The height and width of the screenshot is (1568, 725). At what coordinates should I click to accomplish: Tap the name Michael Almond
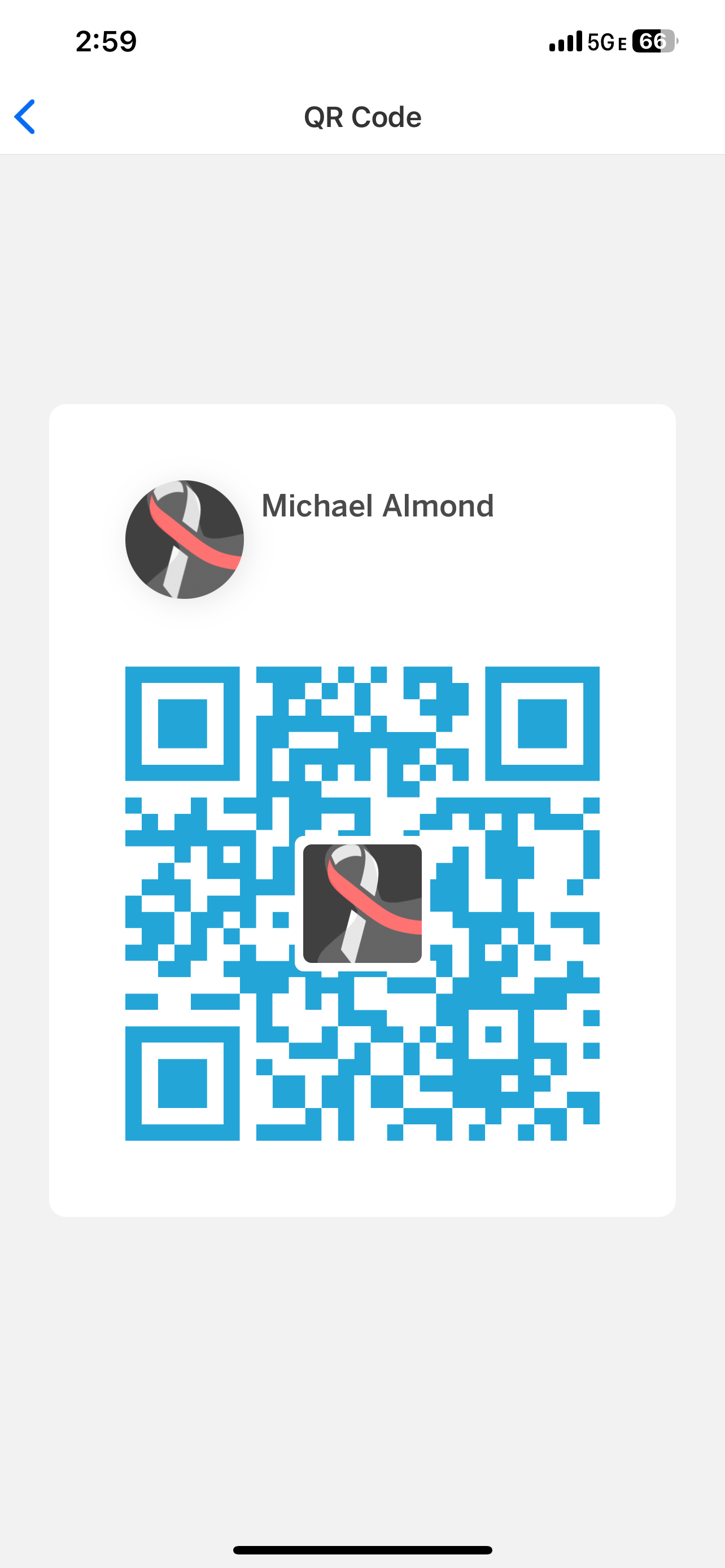[377, 505]
